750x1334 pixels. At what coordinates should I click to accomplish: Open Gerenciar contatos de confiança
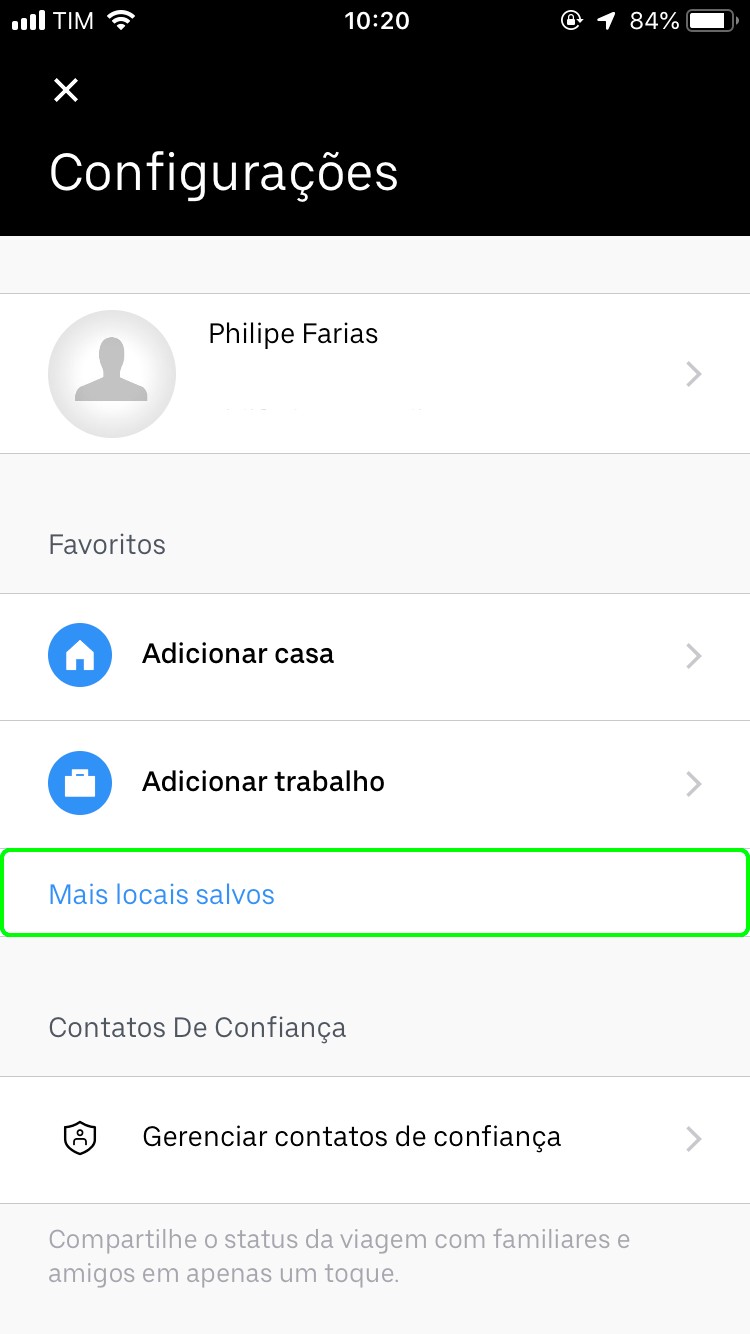pyautogui.click(x=375, y=1138)
